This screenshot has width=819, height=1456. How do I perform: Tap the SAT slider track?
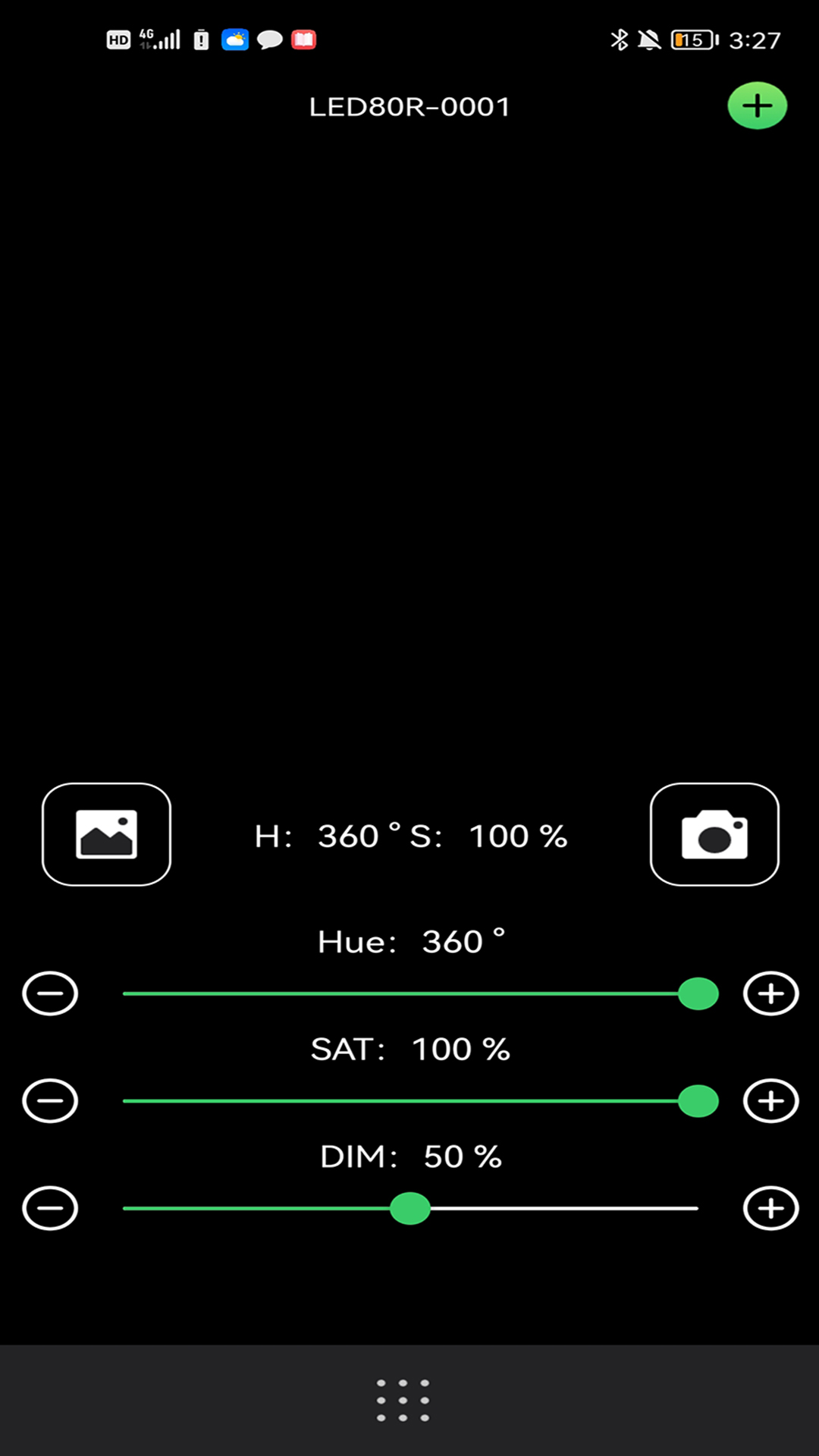click(410, 1101)
